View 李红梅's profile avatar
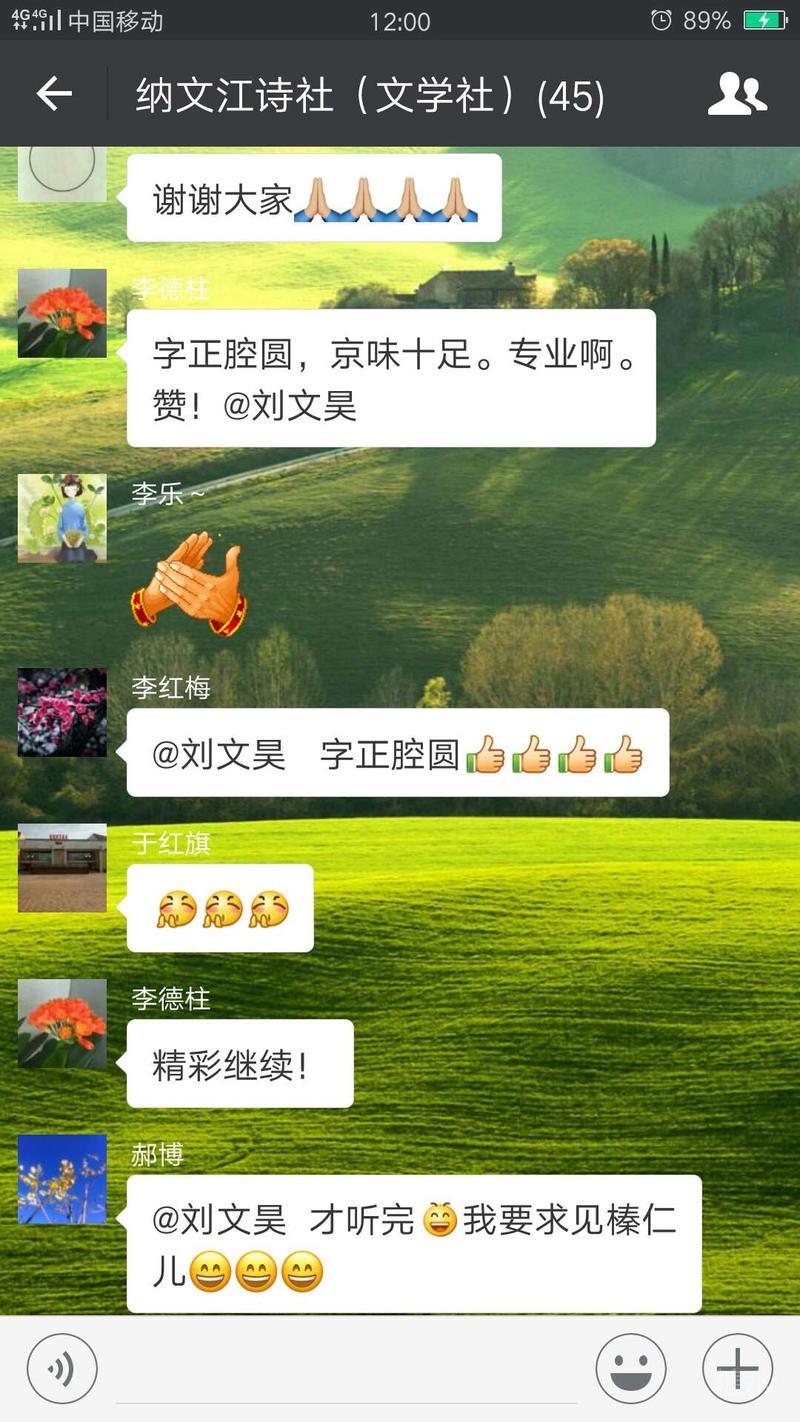Image resolution: width=800 pixels, height=1422 pixels. 62,712
